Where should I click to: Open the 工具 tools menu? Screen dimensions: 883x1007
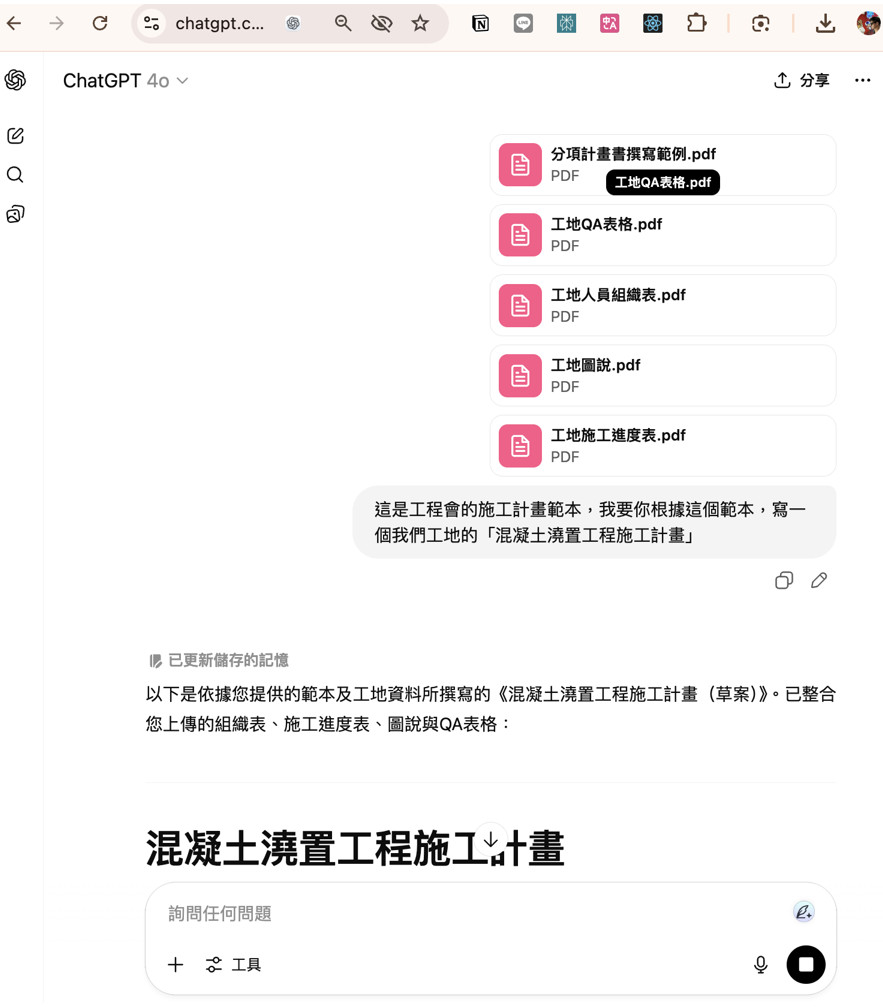pyautogui.click(x=234, y=964)
